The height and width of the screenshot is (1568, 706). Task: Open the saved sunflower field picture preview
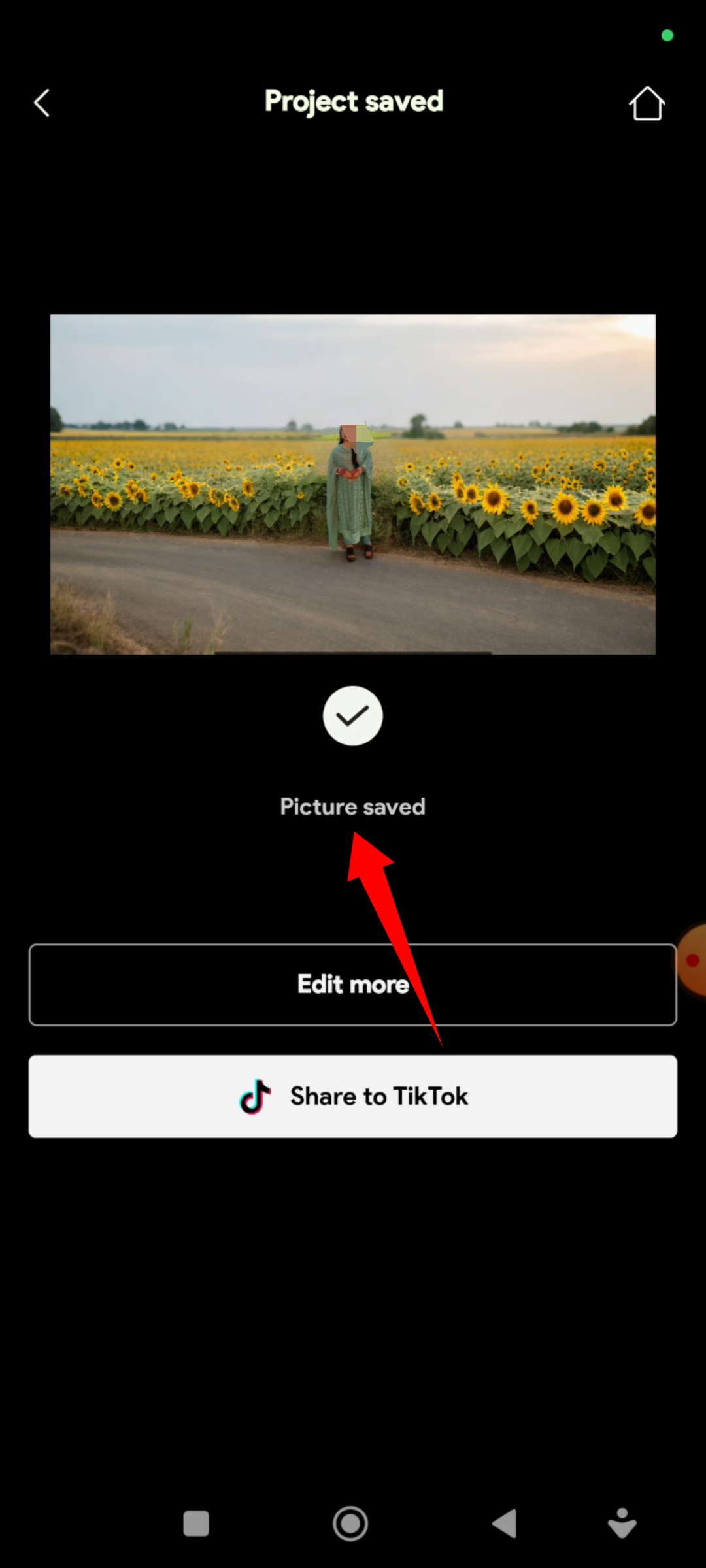pos(352,484)
